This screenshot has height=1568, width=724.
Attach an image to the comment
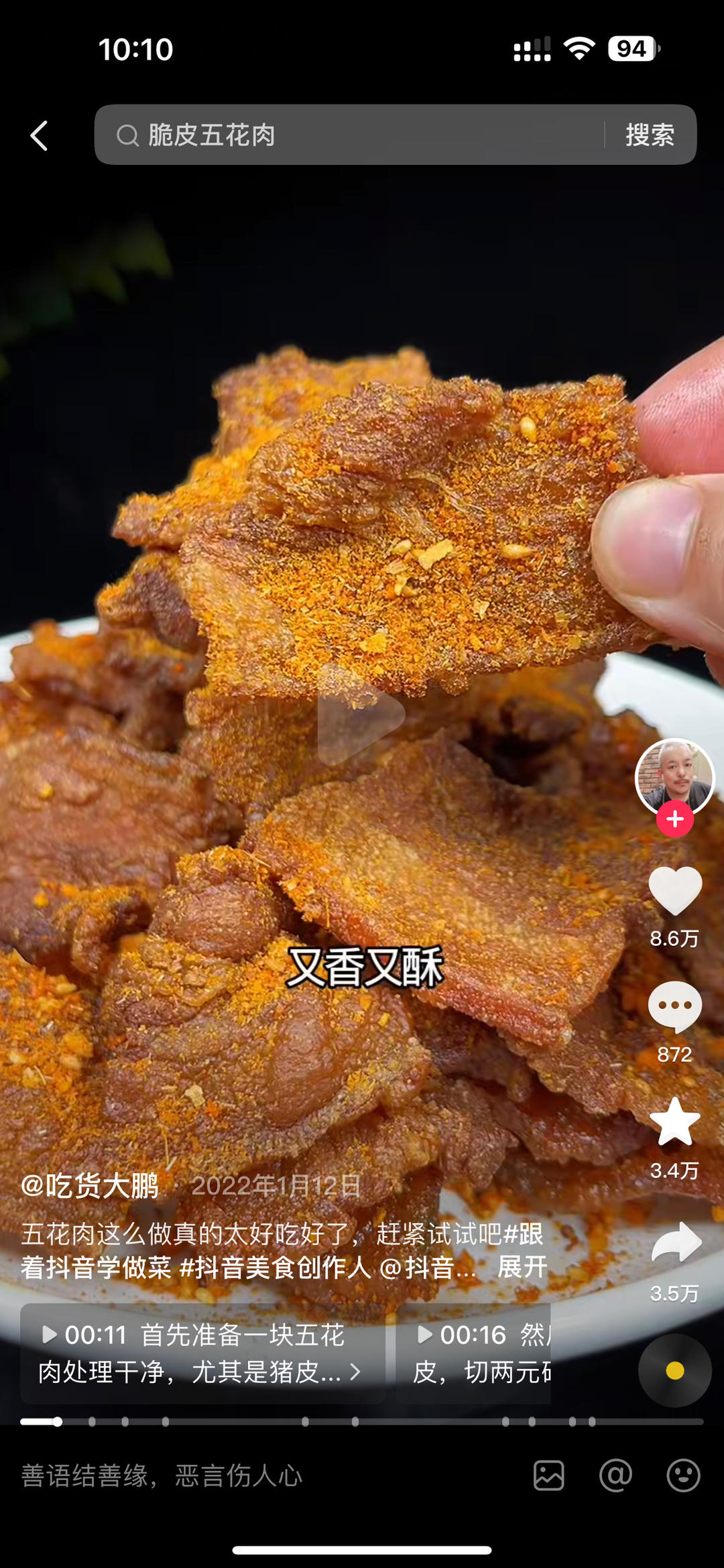pos(548,1475)
